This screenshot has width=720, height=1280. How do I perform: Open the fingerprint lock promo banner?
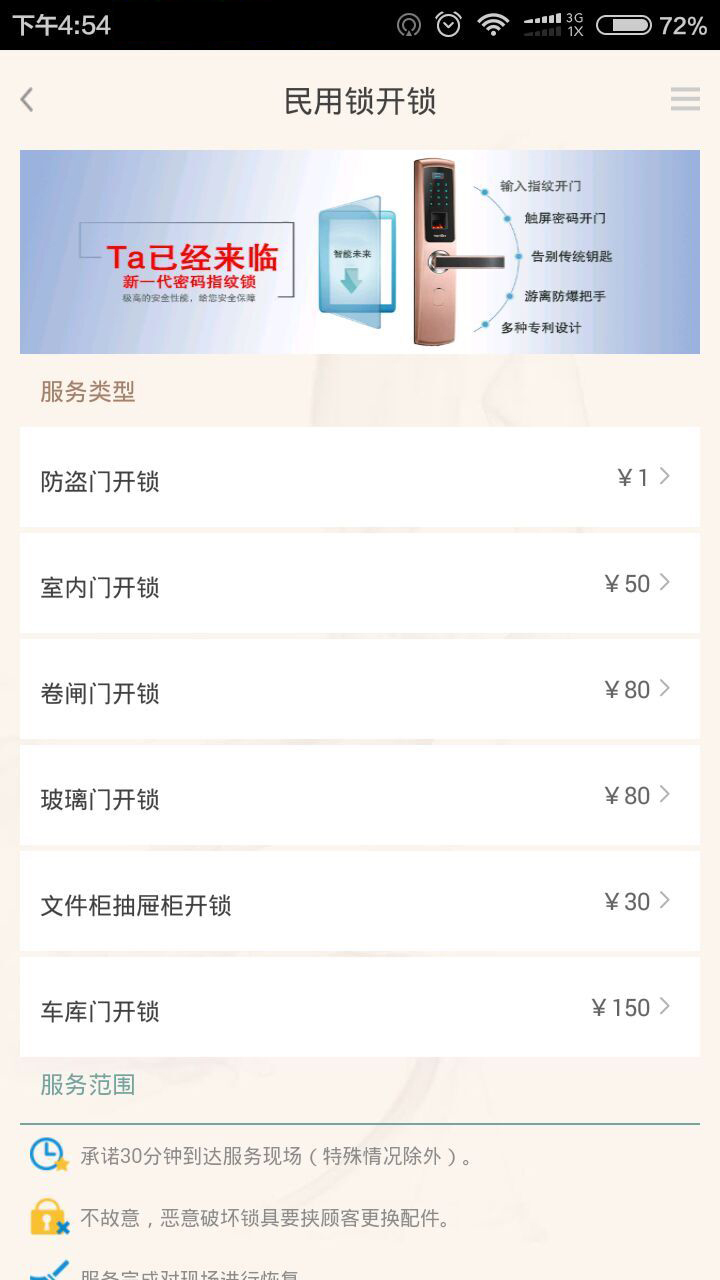click(360, 252)
